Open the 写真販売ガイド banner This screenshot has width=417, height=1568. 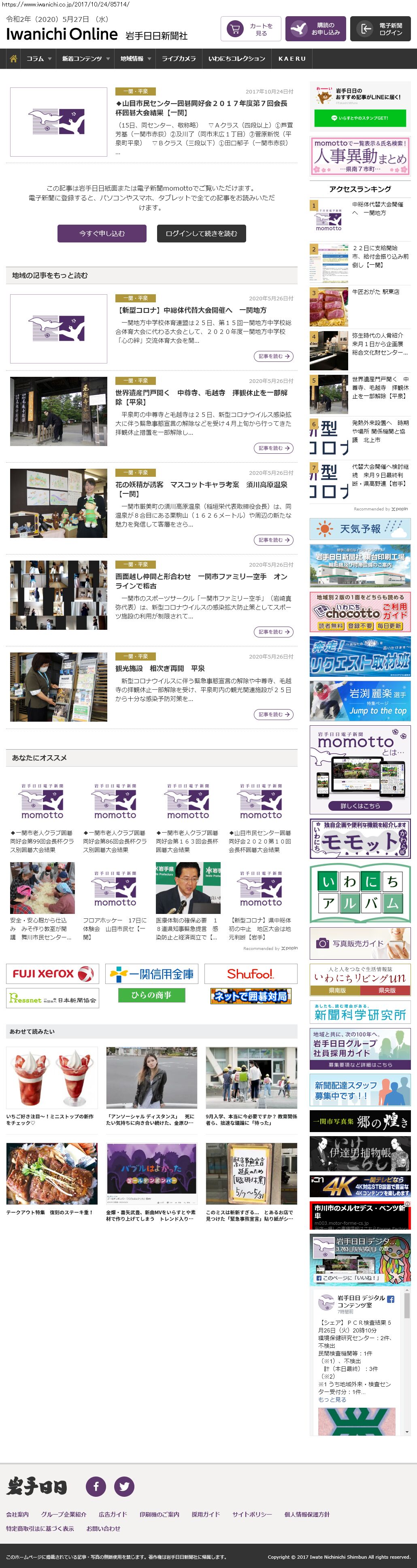click(x=360, y=943)
